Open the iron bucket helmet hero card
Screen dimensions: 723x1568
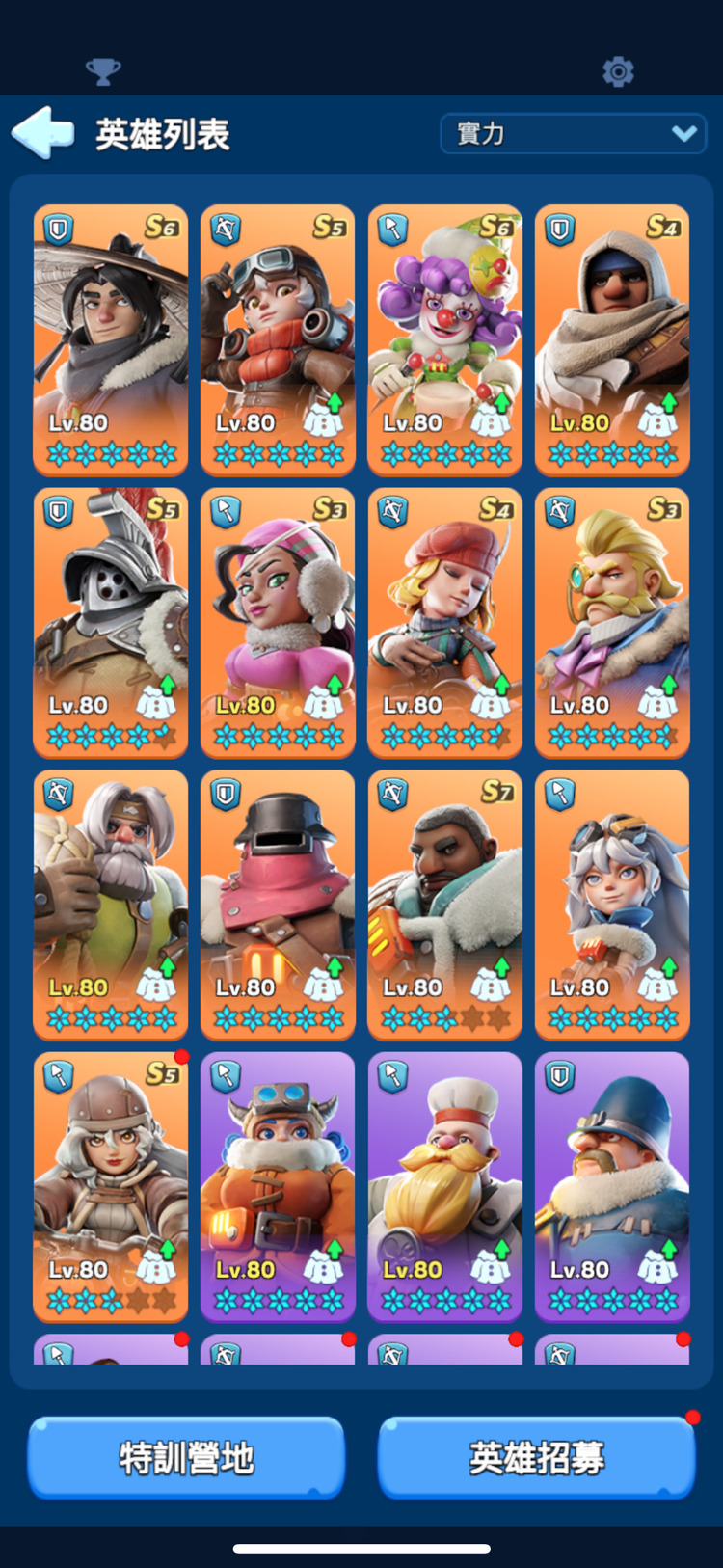(x=278, y=904)
